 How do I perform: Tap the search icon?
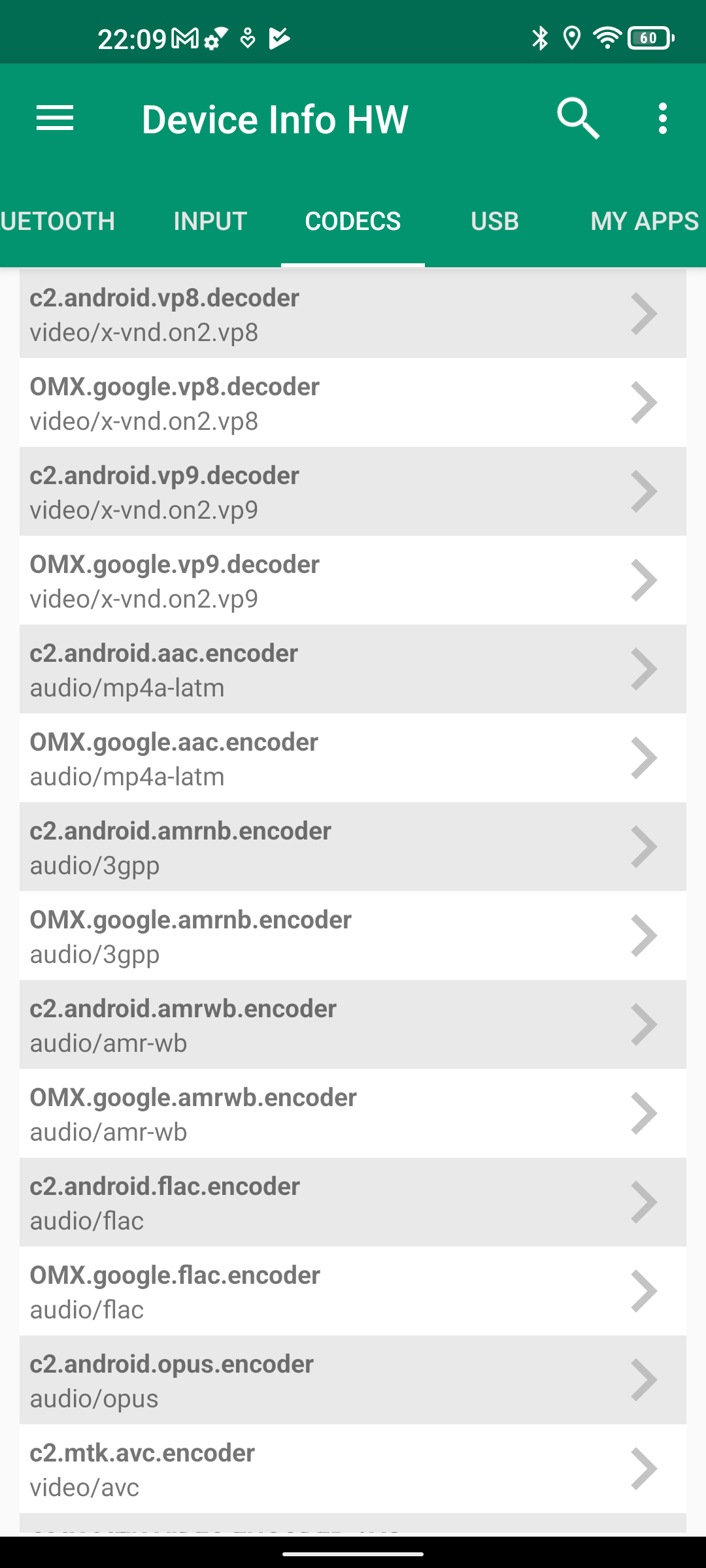coord(578,119)
